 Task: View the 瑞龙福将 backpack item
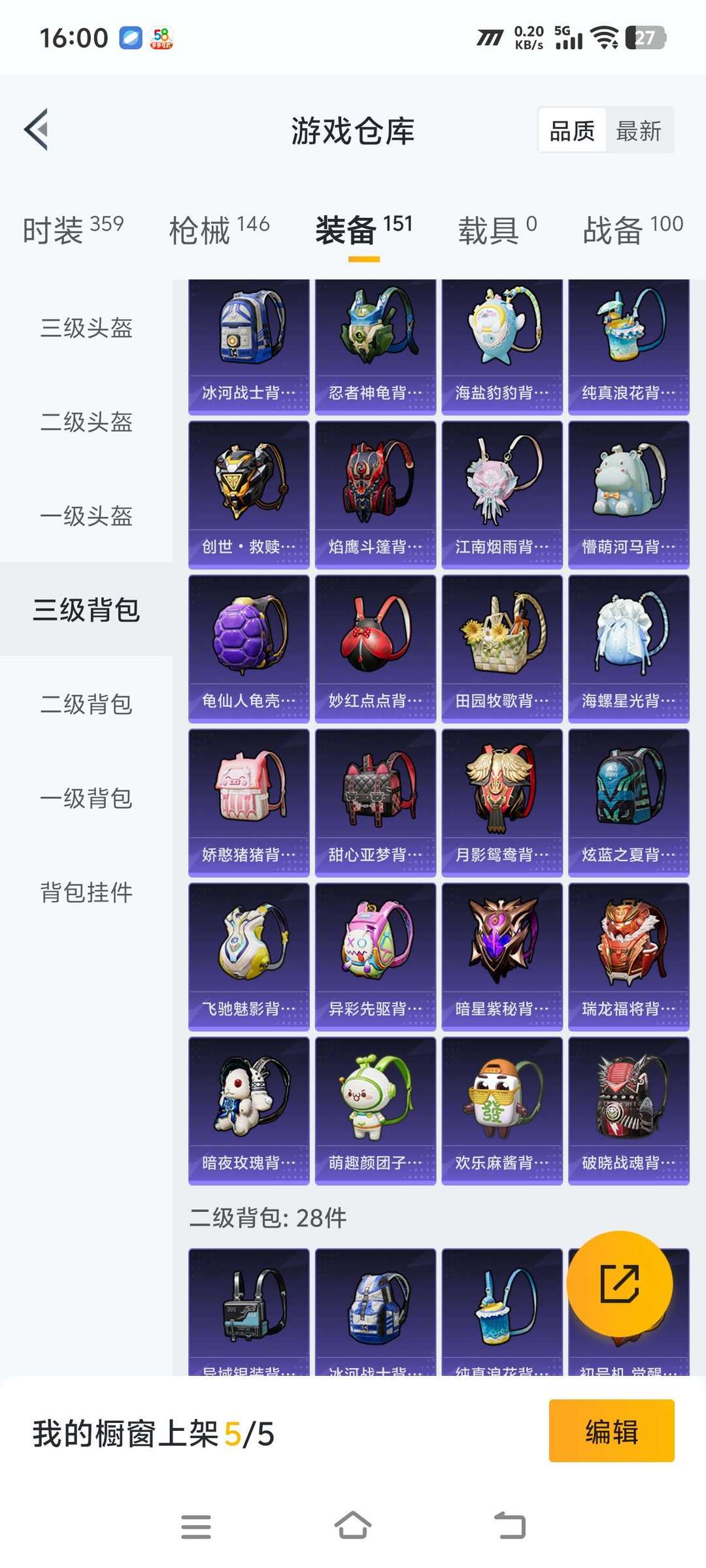tap(629, 957)
